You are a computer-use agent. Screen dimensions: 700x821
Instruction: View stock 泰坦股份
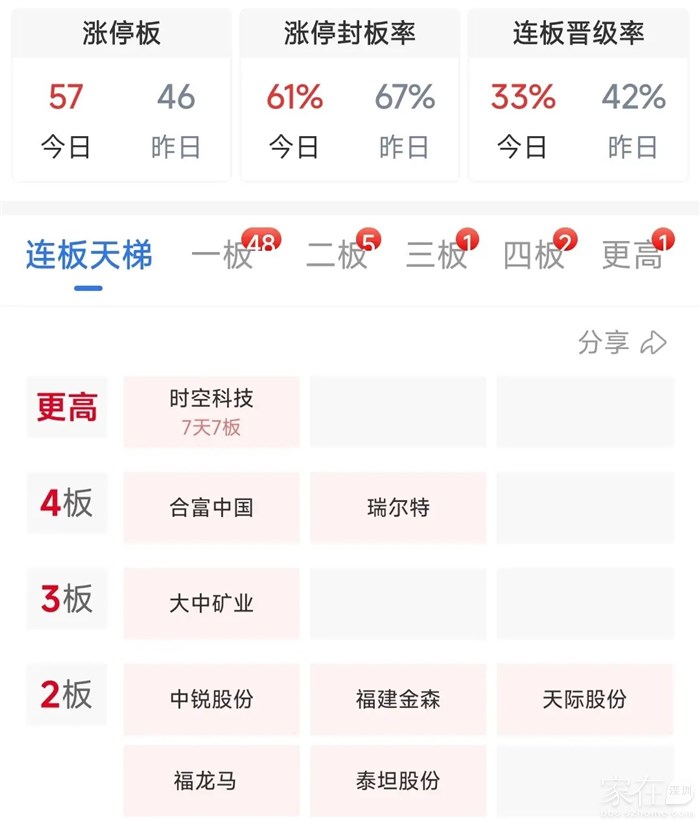[398, 780]
